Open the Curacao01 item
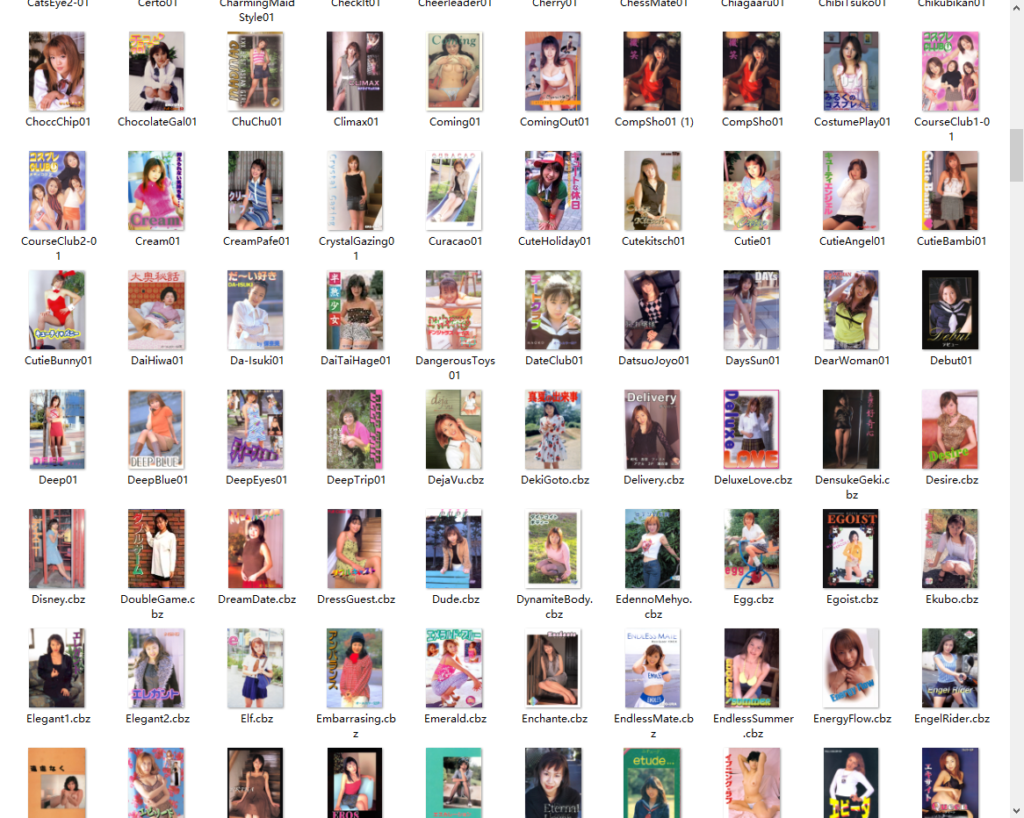 tap(455, 191)
